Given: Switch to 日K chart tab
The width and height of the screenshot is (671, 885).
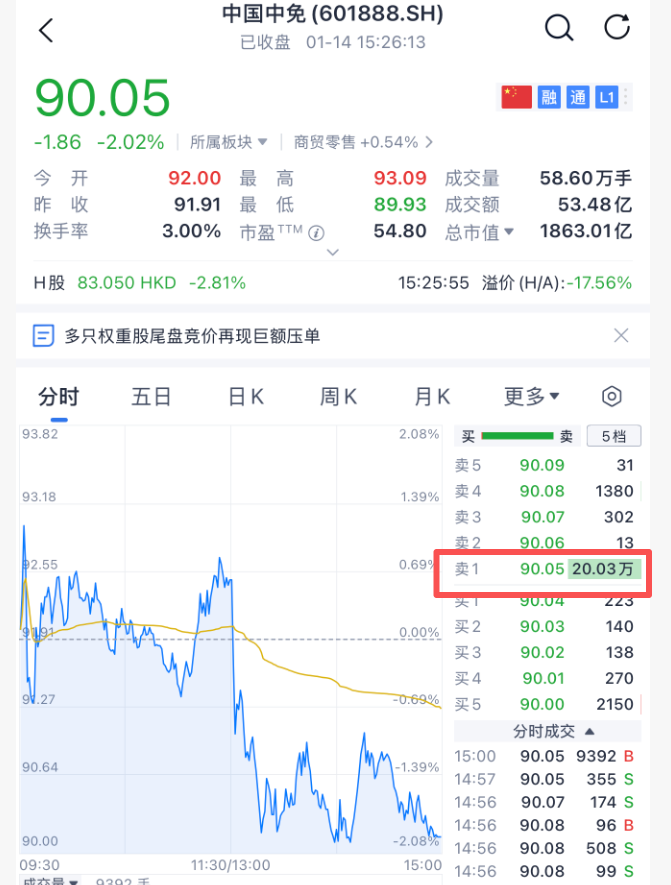Looking at the screenshot, I should click(x=246, y=397).
